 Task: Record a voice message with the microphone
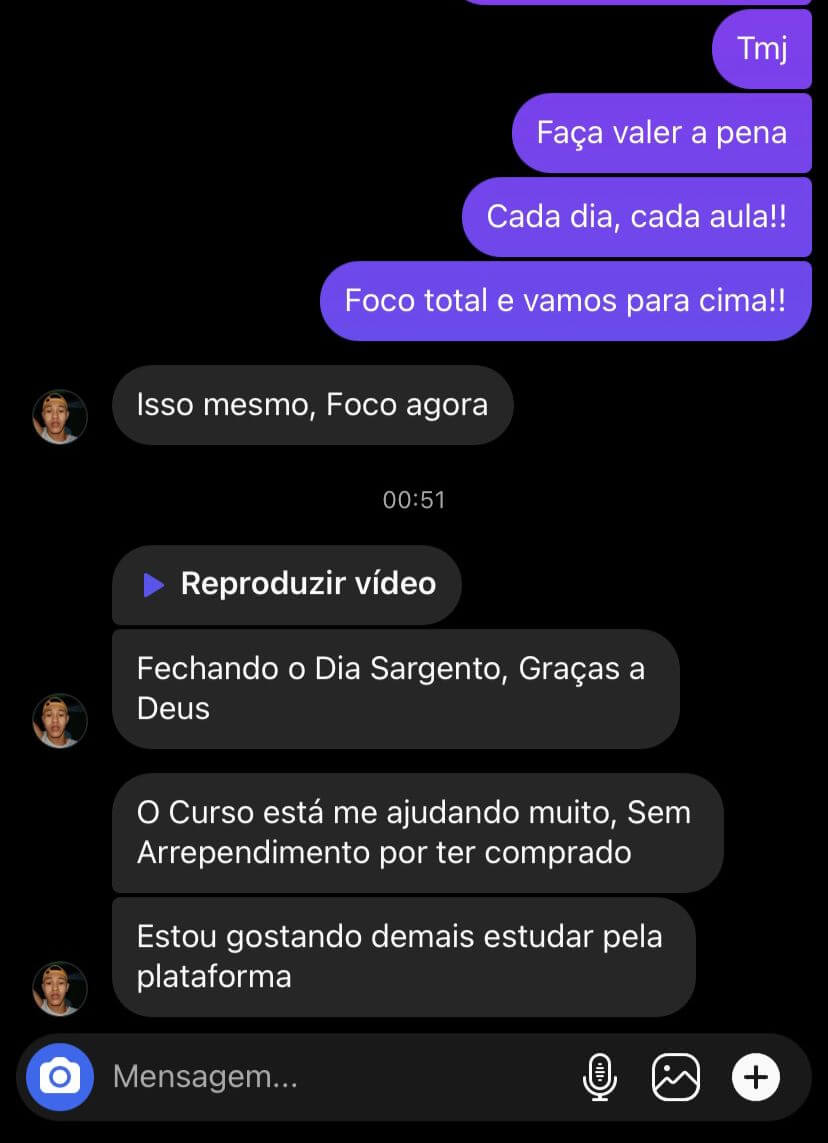600,1077
